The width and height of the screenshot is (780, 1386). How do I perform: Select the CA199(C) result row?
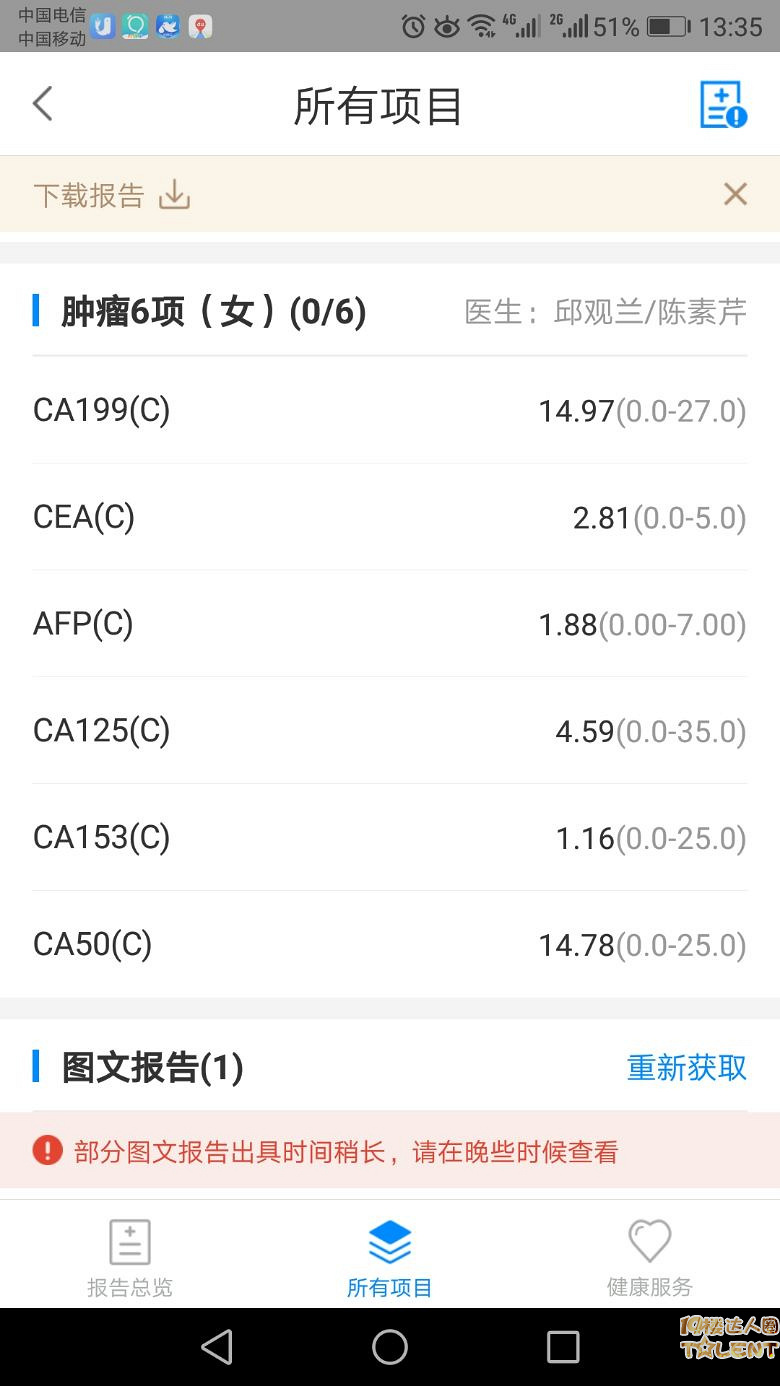click(x=390, y=410)
